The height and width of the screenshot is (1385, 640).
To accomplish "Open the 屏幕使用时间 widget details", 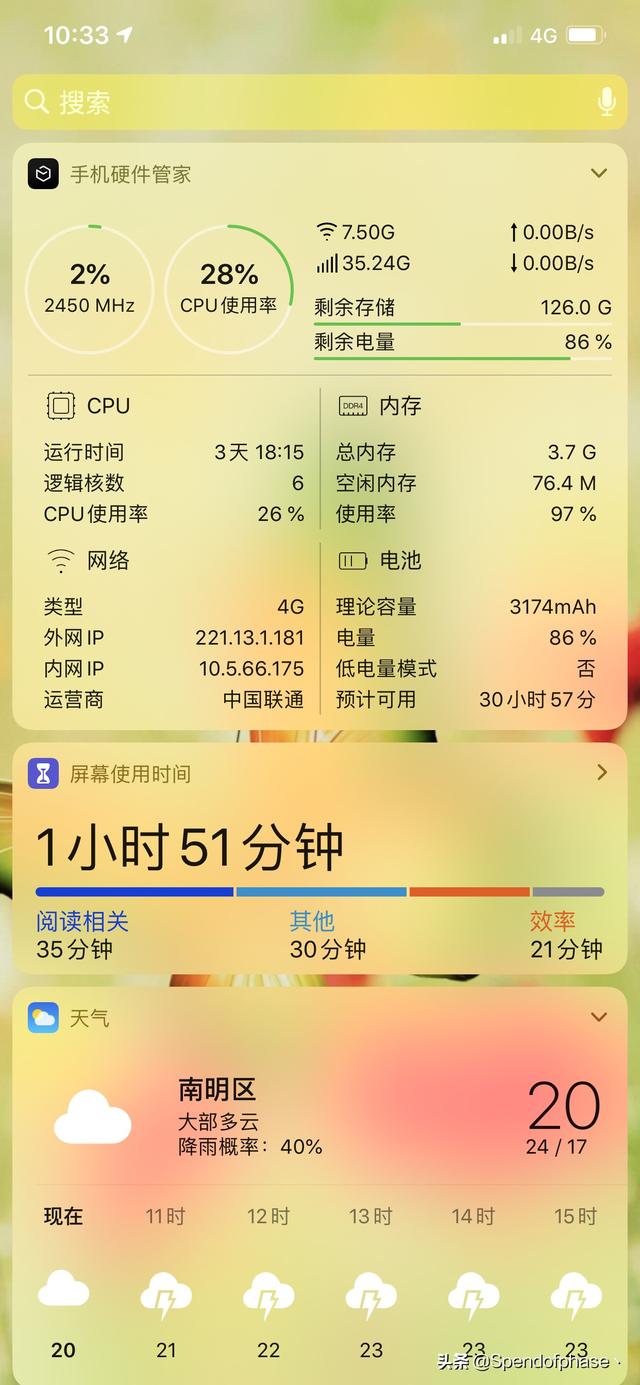I will coord(601,772).
